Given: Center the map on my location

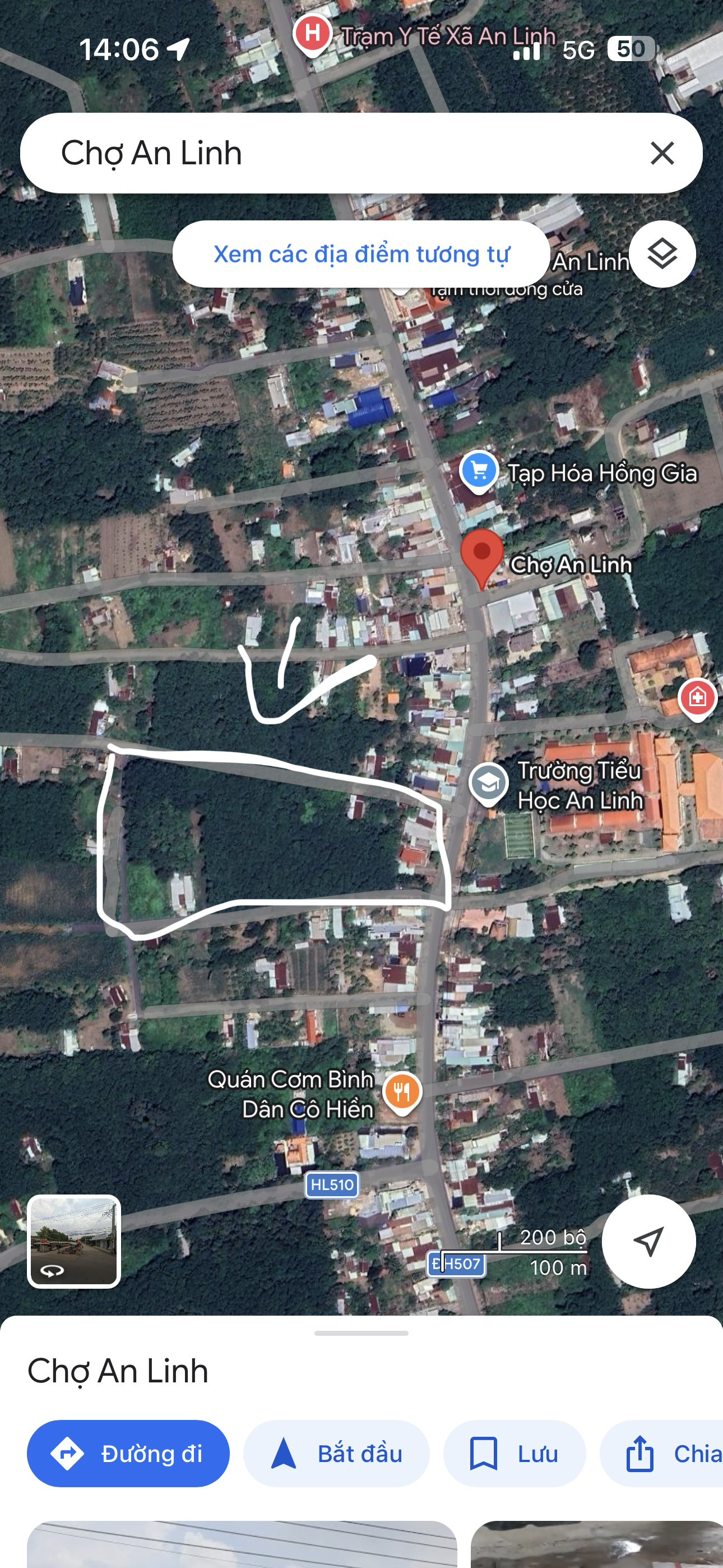Looking at the screenshot, I should (x=648, y=1240).
